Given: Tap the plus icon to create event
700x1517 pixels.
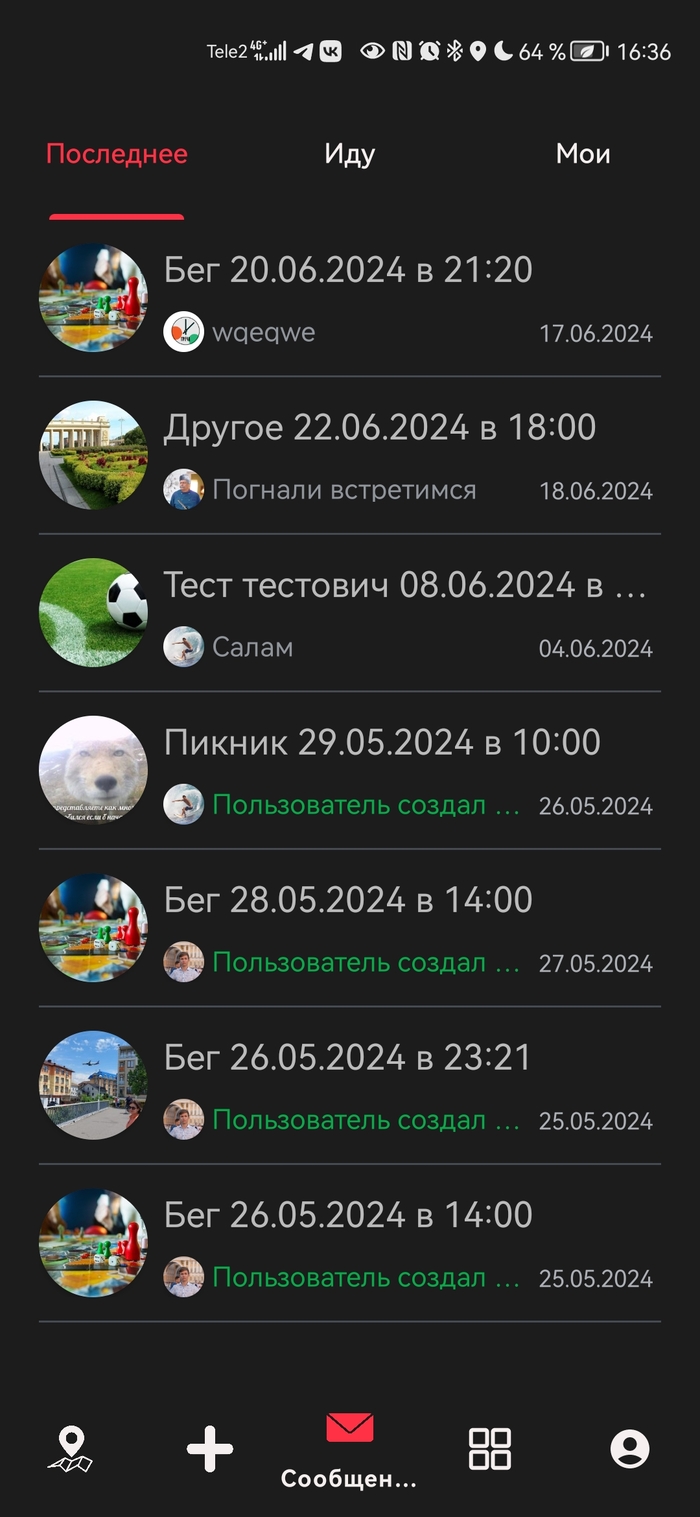Looking at the screenshot, I should tap(210, 1449).
